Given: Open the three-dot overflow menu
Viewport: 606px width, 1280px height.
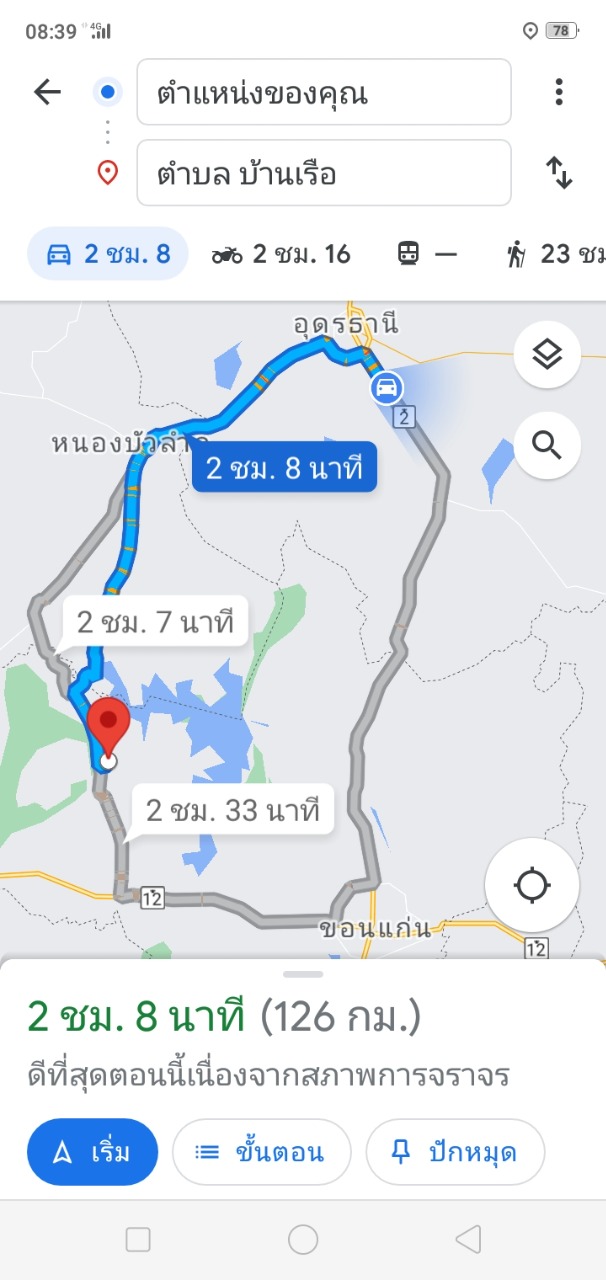Looking at the screenshot, I should 559,93.
